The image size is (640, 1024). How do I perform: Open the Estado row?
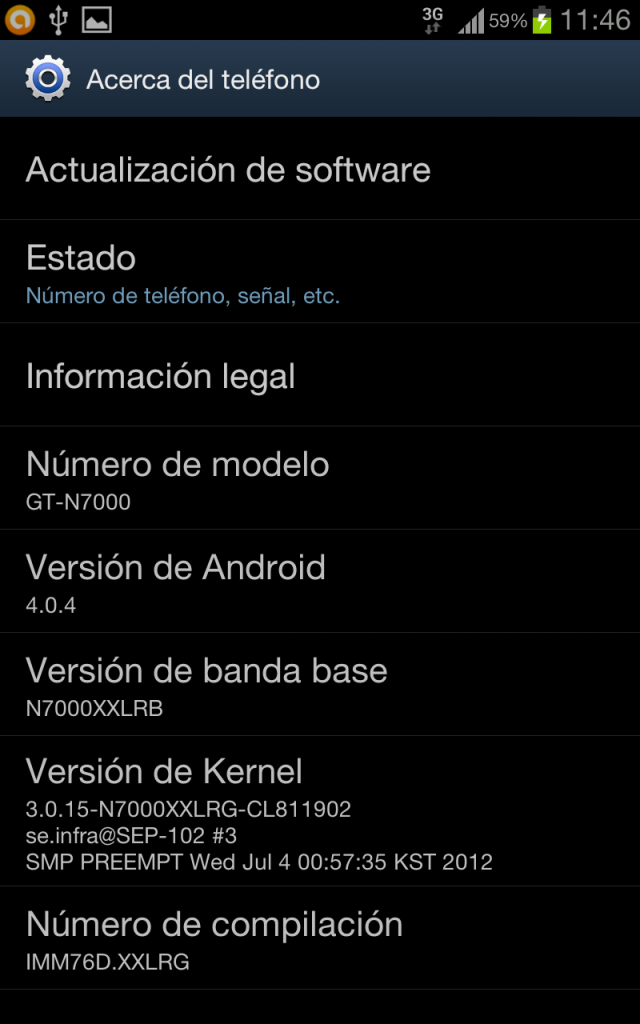coord(320,272)
